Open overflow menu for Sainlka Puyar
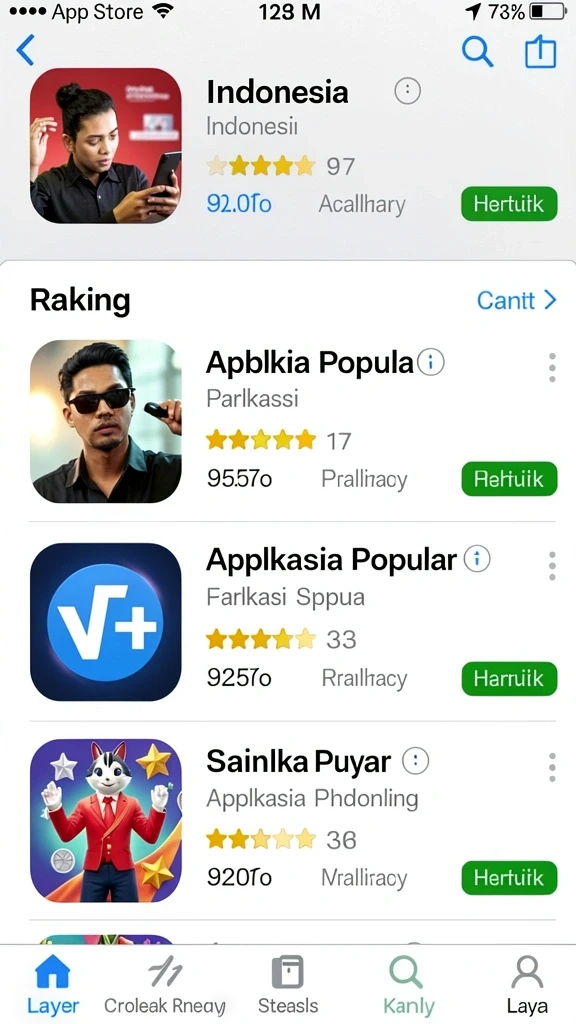 pos(552,767)
